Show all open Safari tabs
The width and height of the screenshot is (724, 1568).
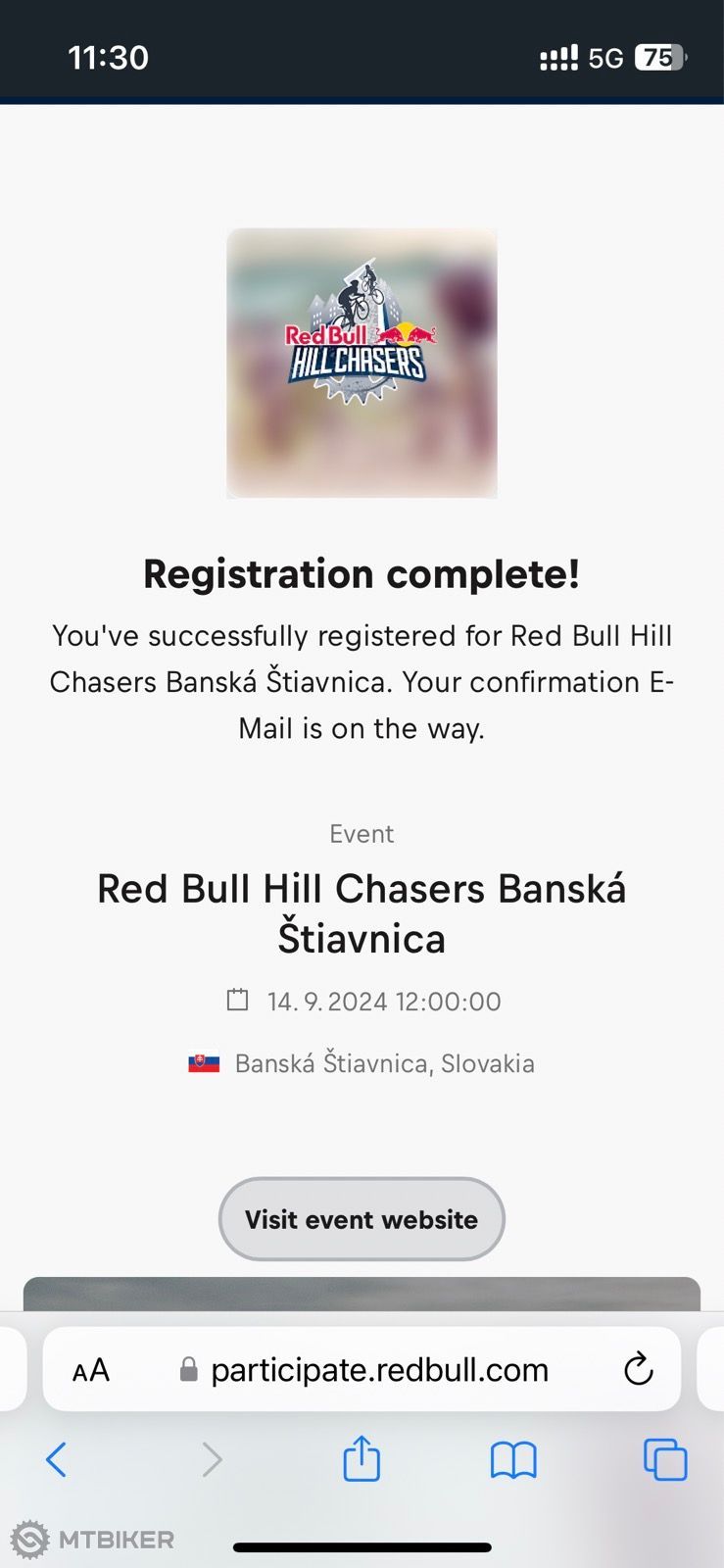665,1459
